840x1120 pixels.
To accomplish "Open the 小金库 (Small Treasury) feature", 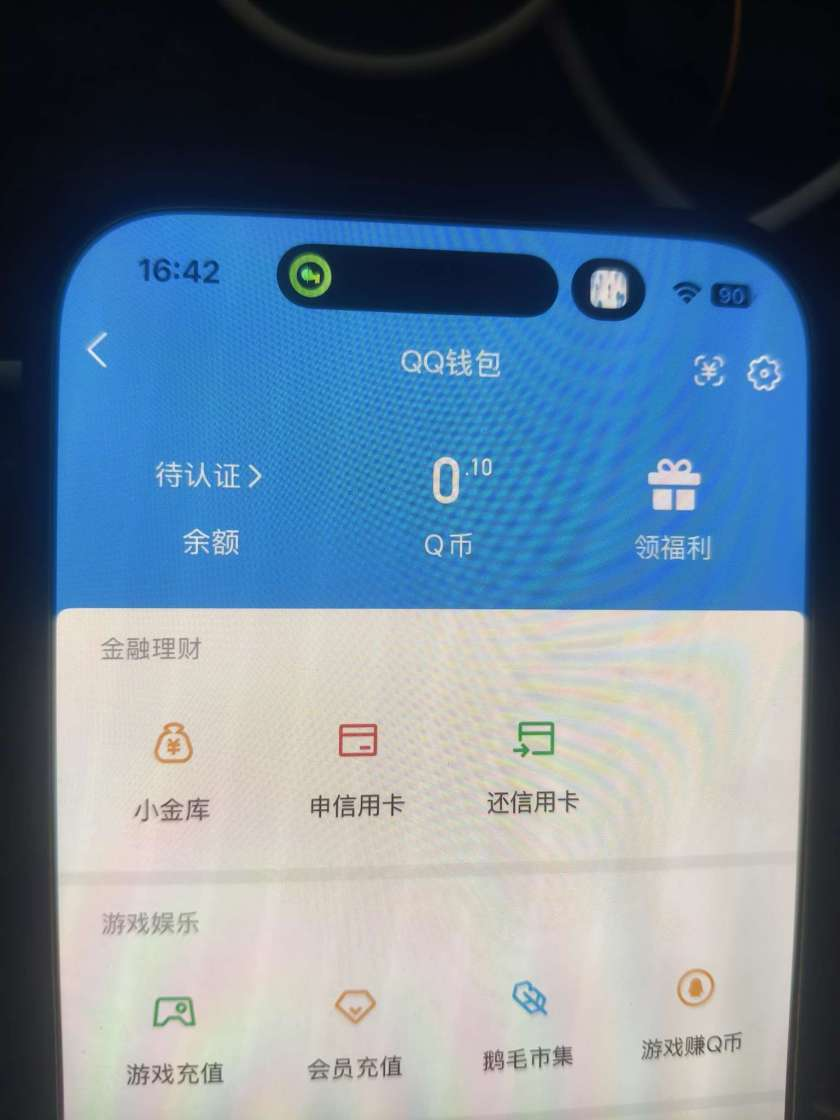I will click(x=173, y=766).
